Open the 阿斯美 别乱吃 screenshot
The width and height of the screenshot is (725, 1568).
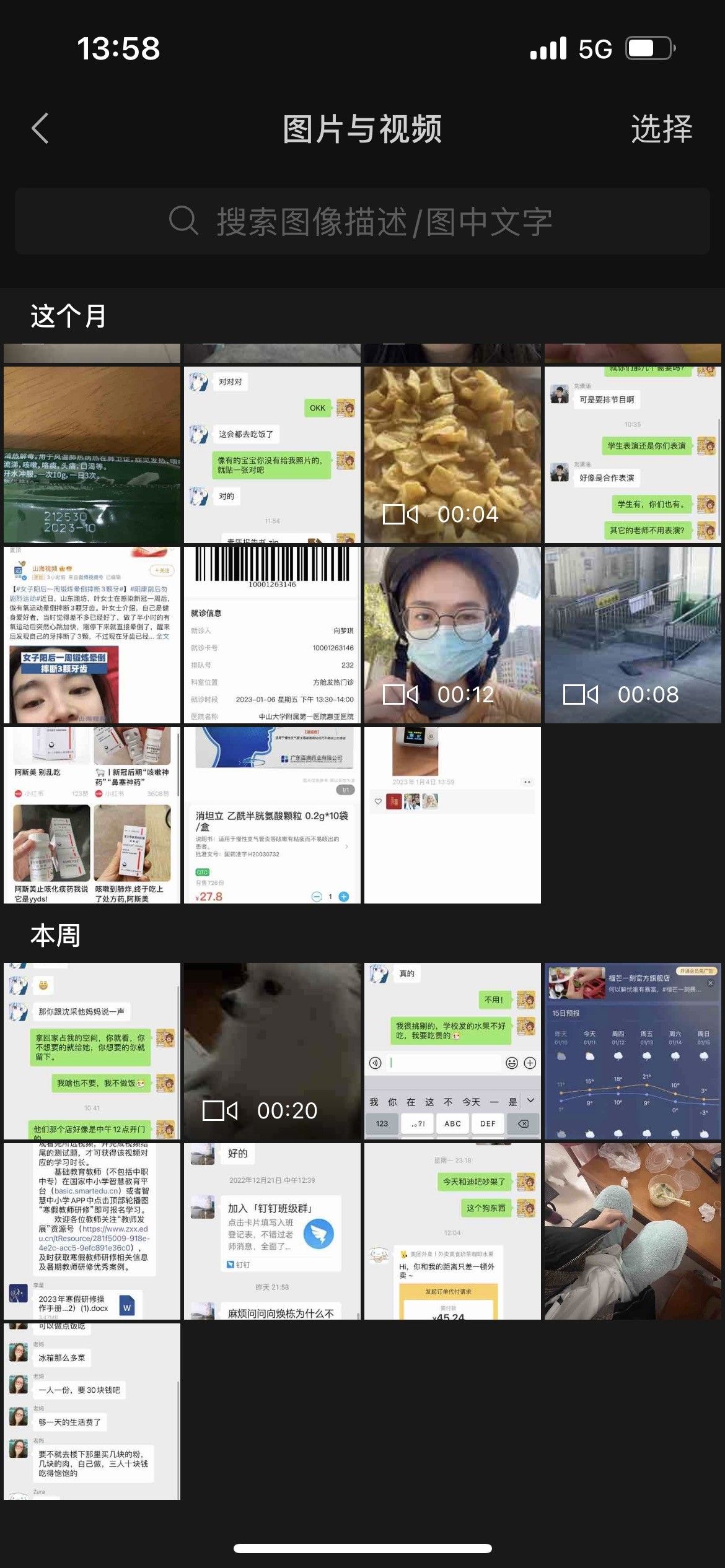point(92,815)
